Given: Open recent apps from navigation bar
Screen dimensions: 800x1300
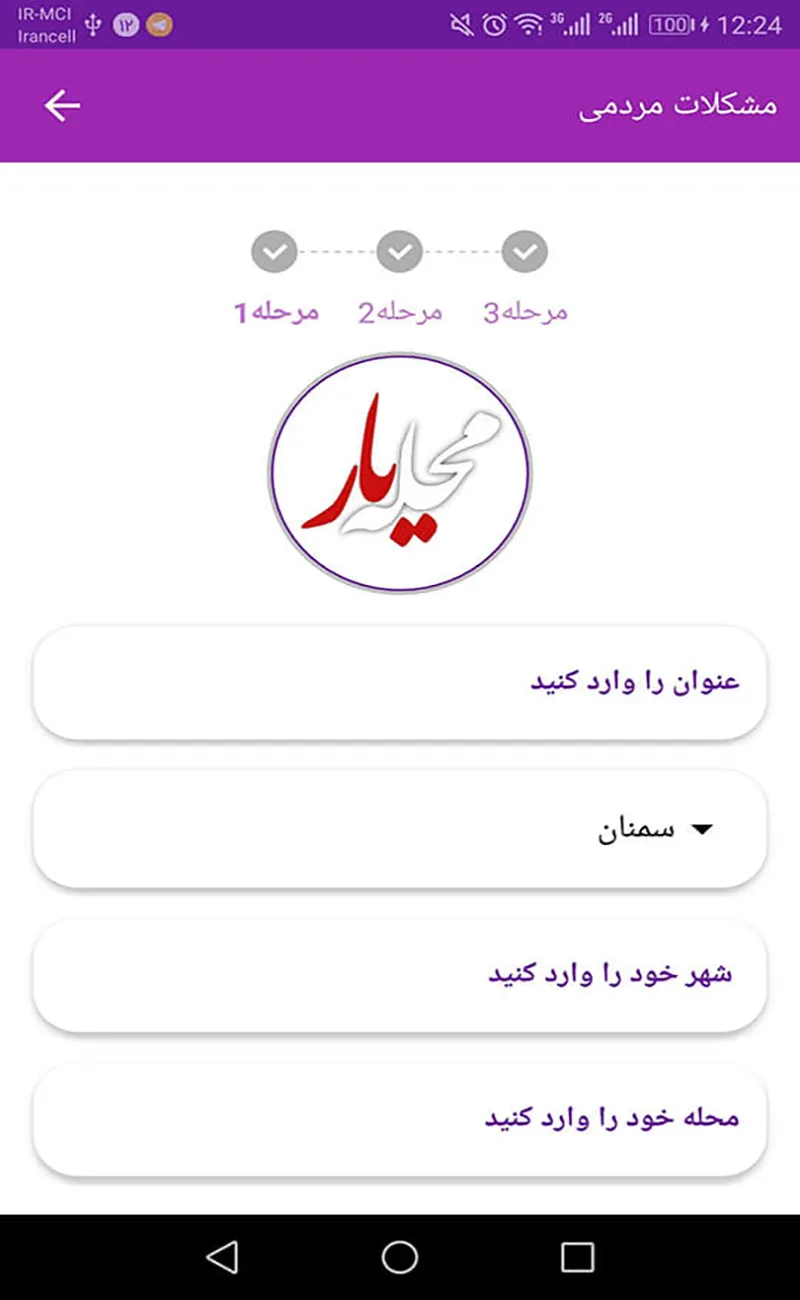Looking at the screenshot, I should point(577,1257).
